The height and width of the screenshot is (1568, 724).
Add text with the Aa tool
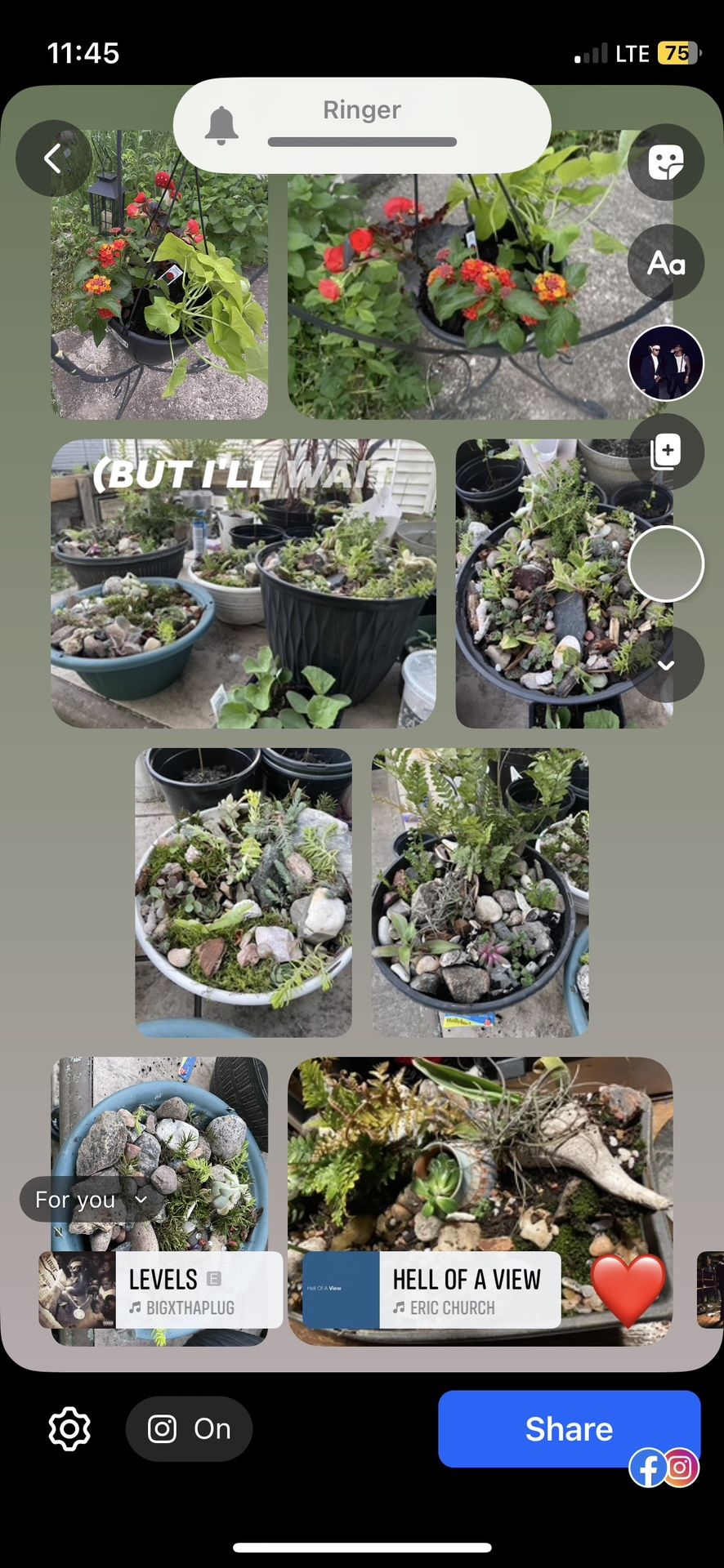(665, 264)
